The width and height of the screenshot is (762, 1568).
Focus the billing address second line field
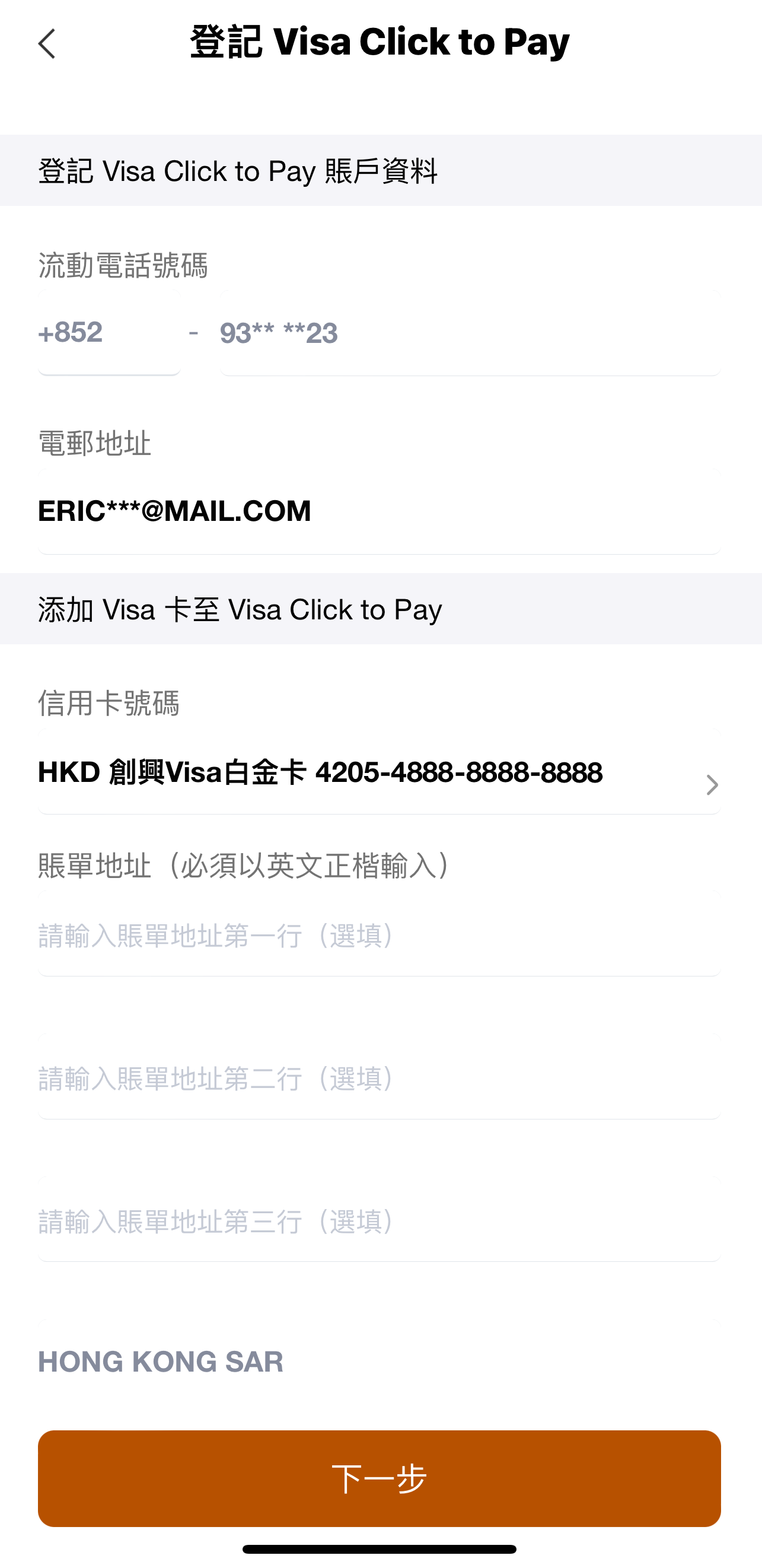coord(378,1078)
